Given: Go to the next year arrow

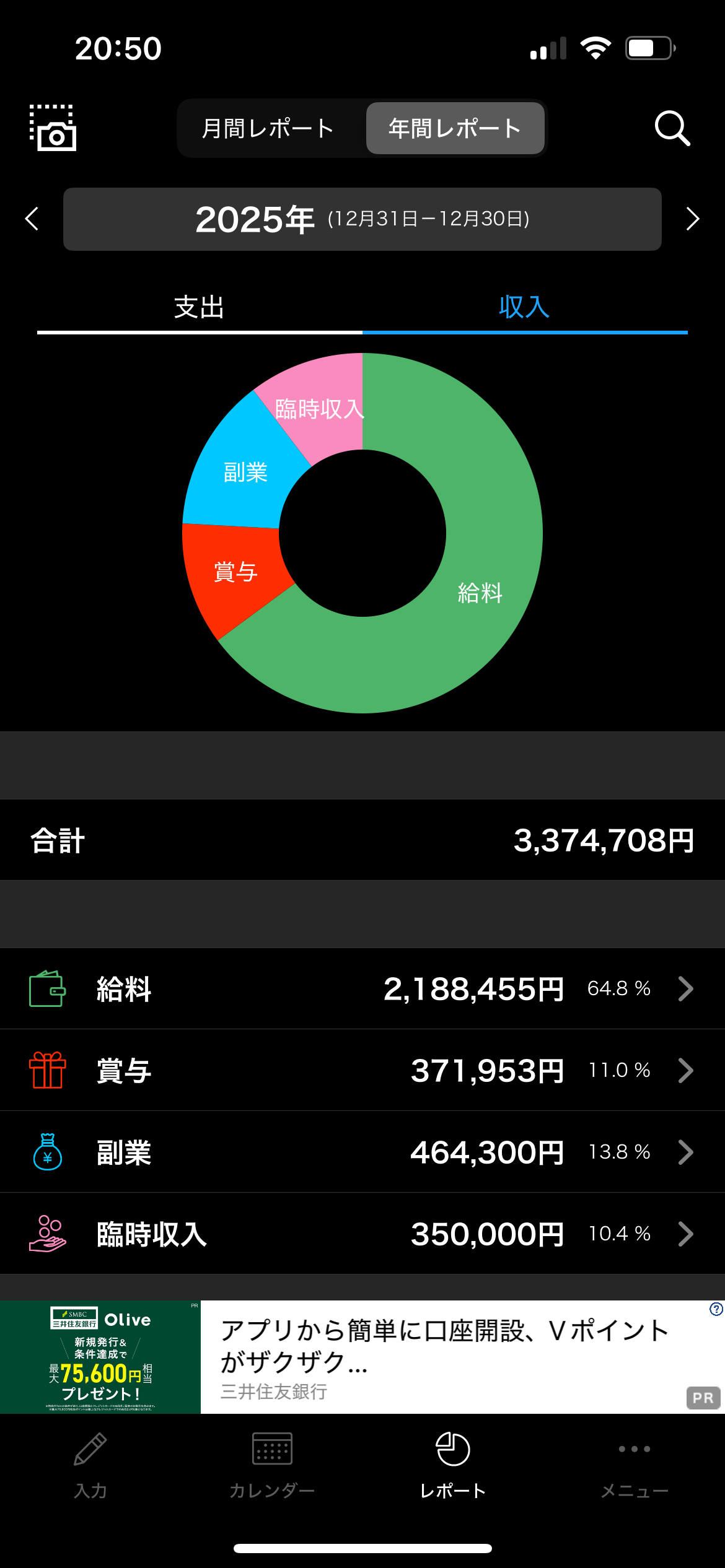Looking at the screenshot, I should 692,219.
